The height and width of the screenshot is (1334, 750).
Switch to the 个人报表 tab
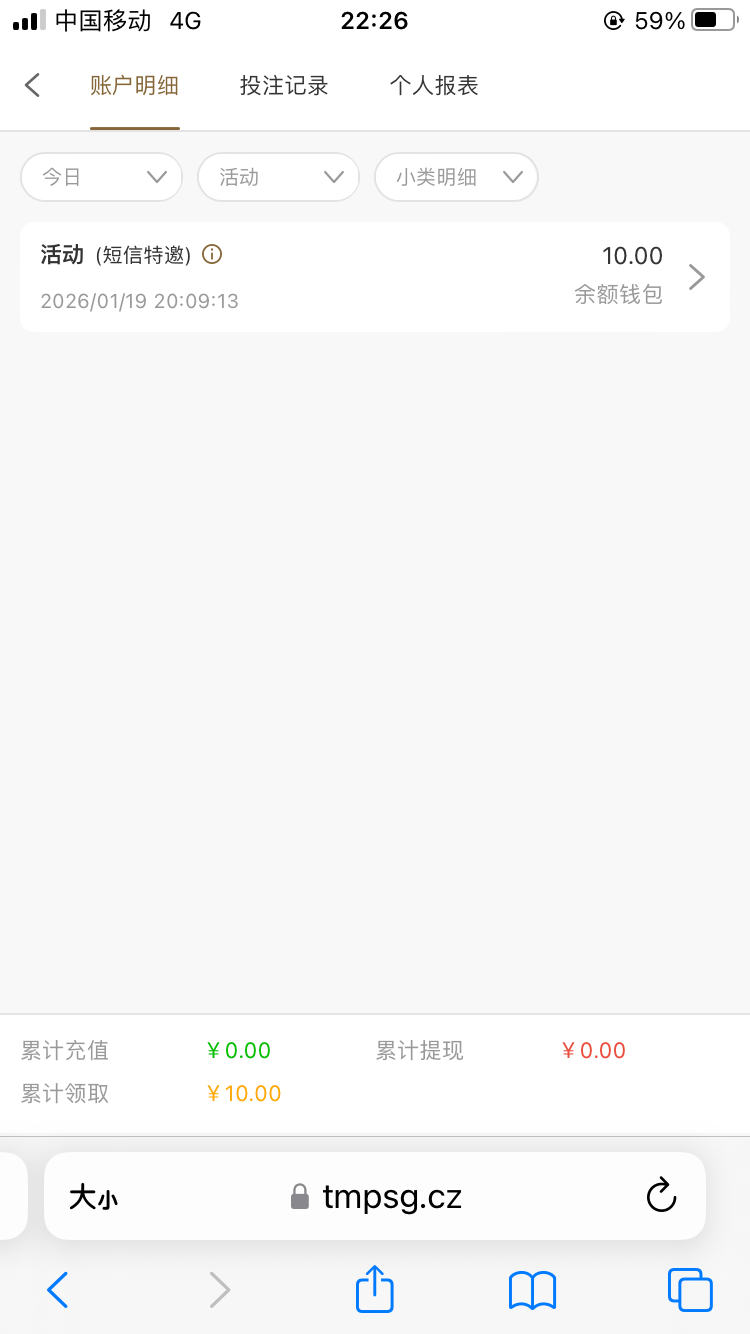pyautogui.click(x=434, y=86)
